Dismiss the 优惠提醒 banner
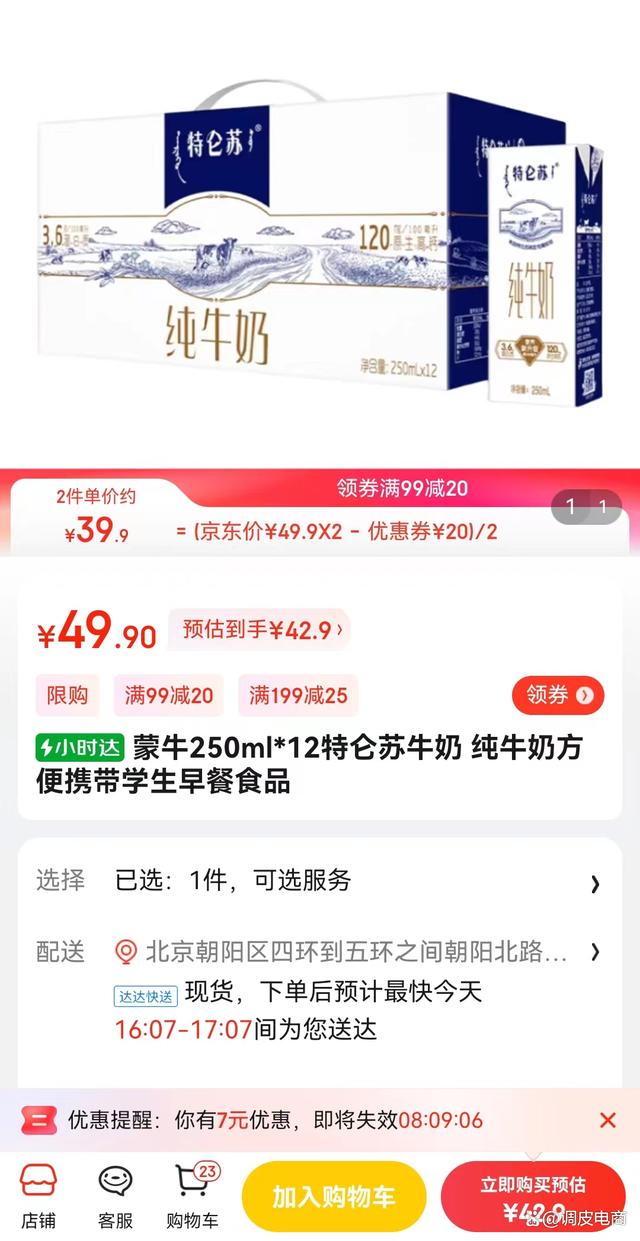 click(607, 1120)
